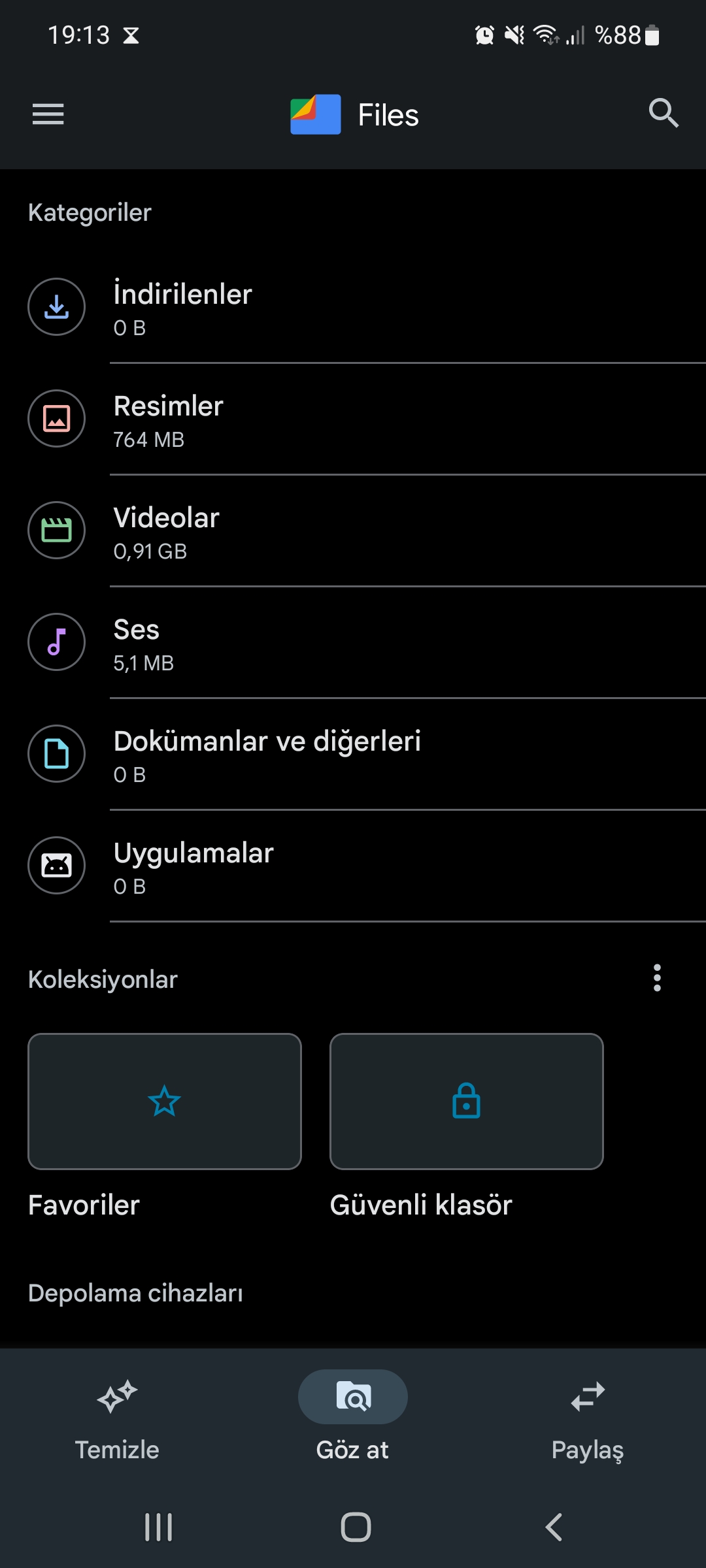Open the İndirilenler category
The image size is (706, 1568).
coord(353,307)
